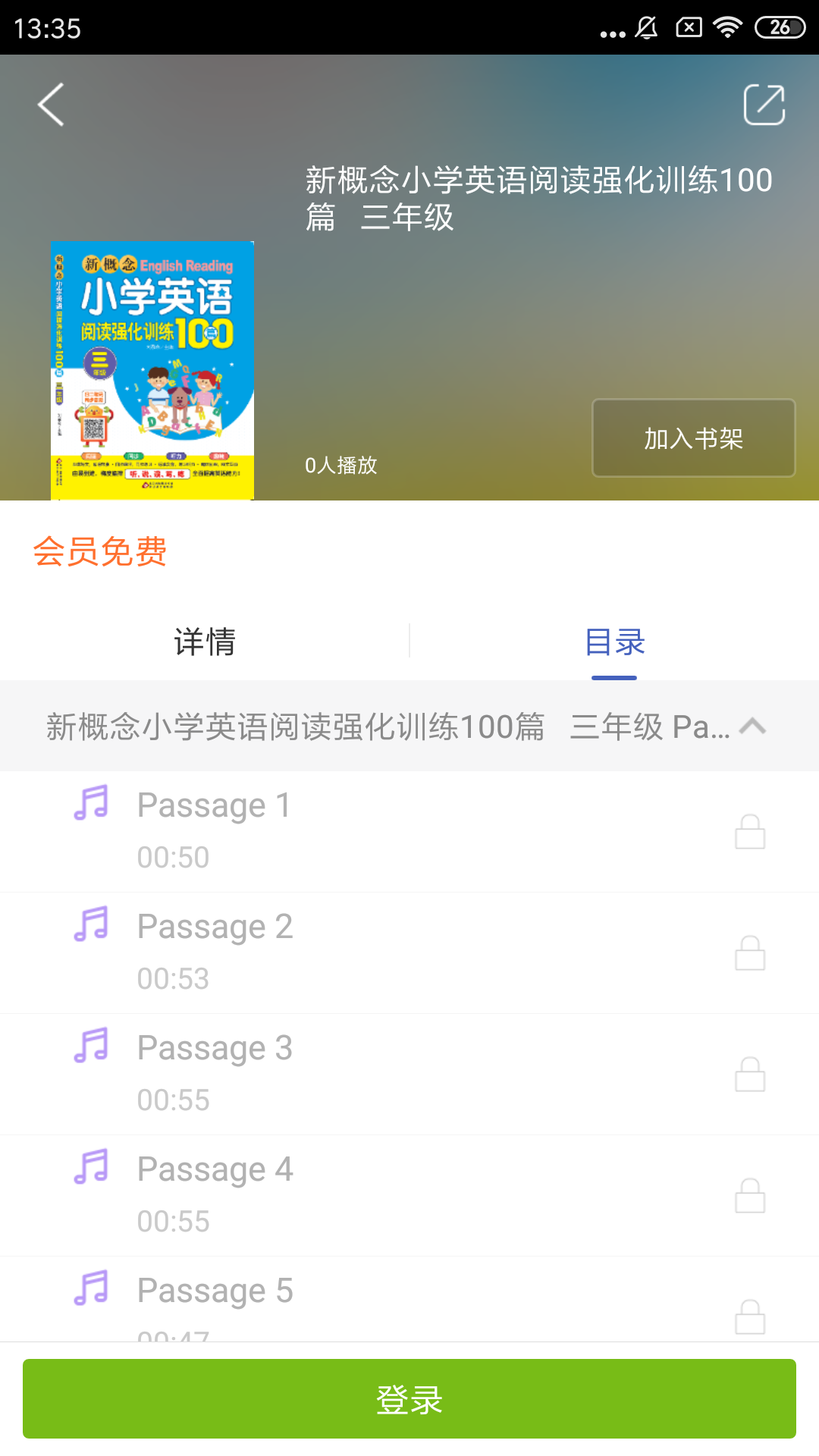Tap the lock toggle on Passage 3
The height and width of the screenshot is (1456, 819).
(x=752, y=1075)
